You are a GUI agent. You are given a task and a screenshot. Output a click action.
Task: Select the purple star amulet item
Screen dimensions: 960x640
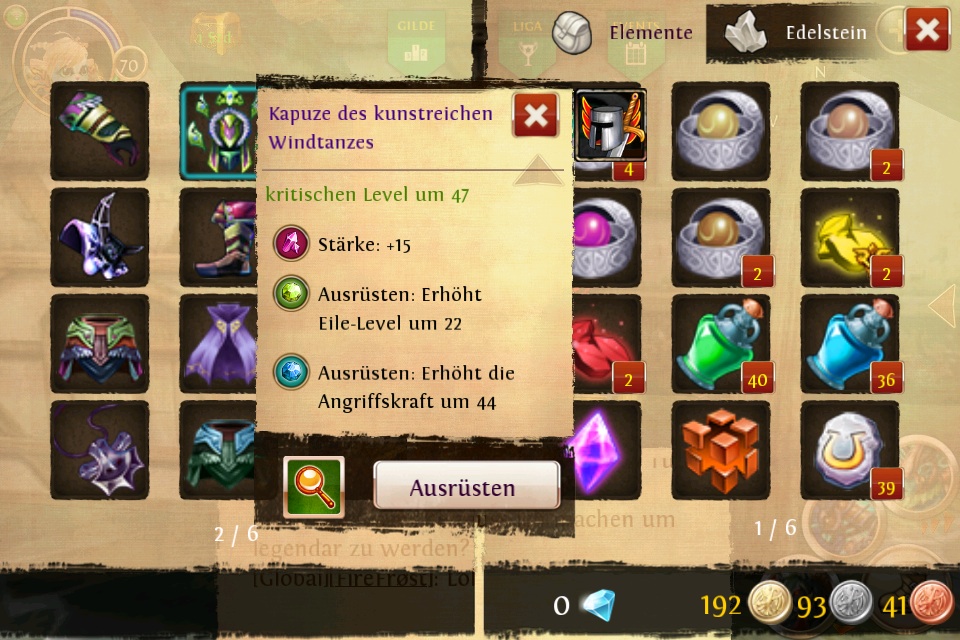[99, 450]
